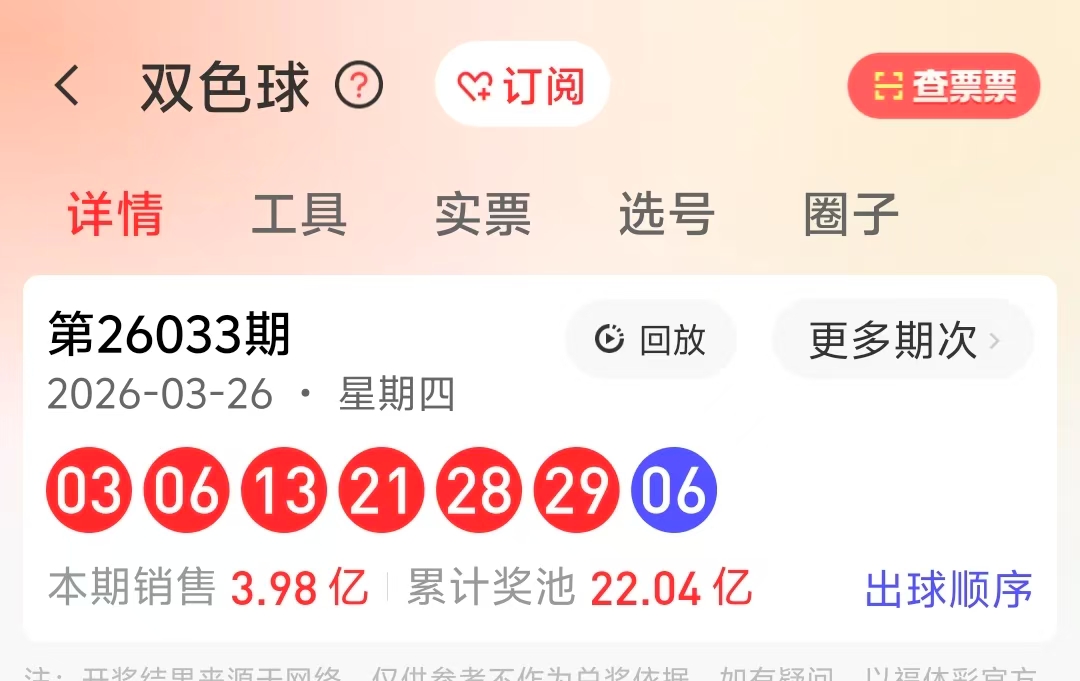The width and height of the screenshot is (1080, 681).
Task: Show 出球顺序 ball draw order
Action: tap(948, 589)
